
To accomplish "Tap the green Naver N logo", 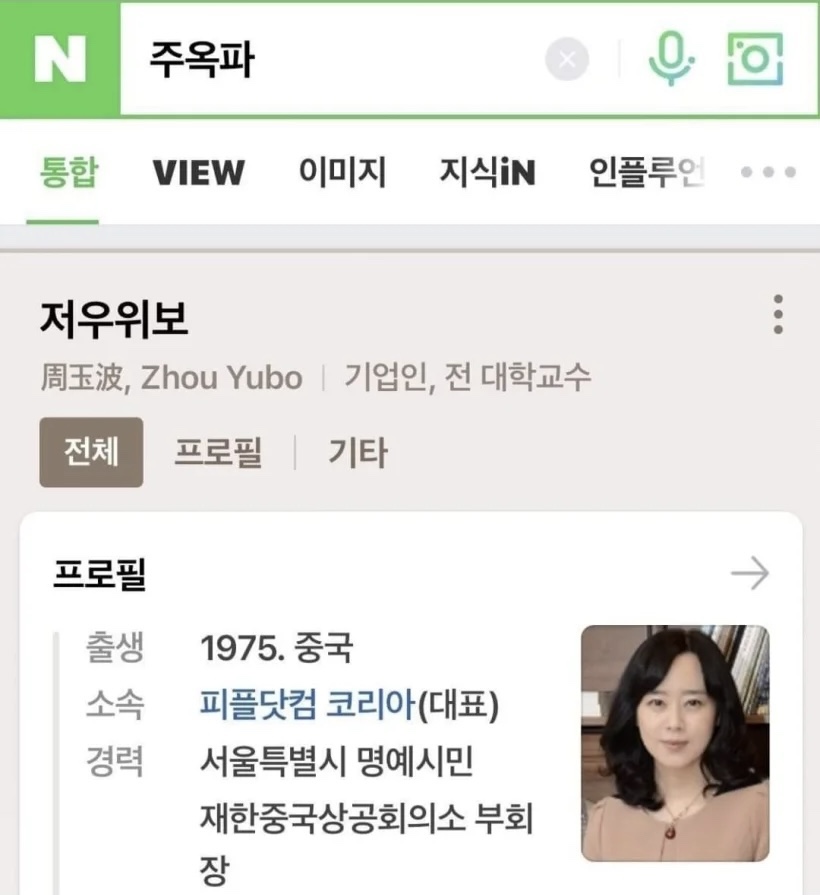I will tap(59, 60).
